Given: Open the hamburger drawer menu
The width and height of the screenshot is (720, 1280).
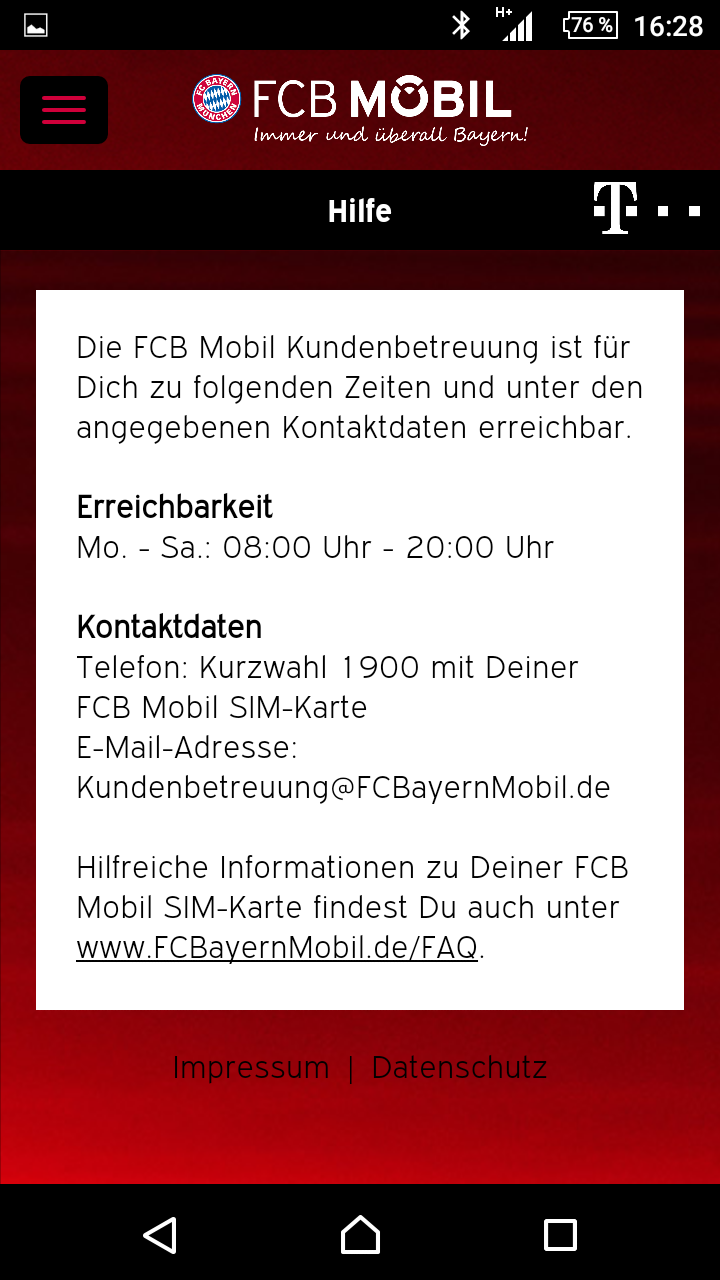Looking at the screenshot, I should click(64, 110).
